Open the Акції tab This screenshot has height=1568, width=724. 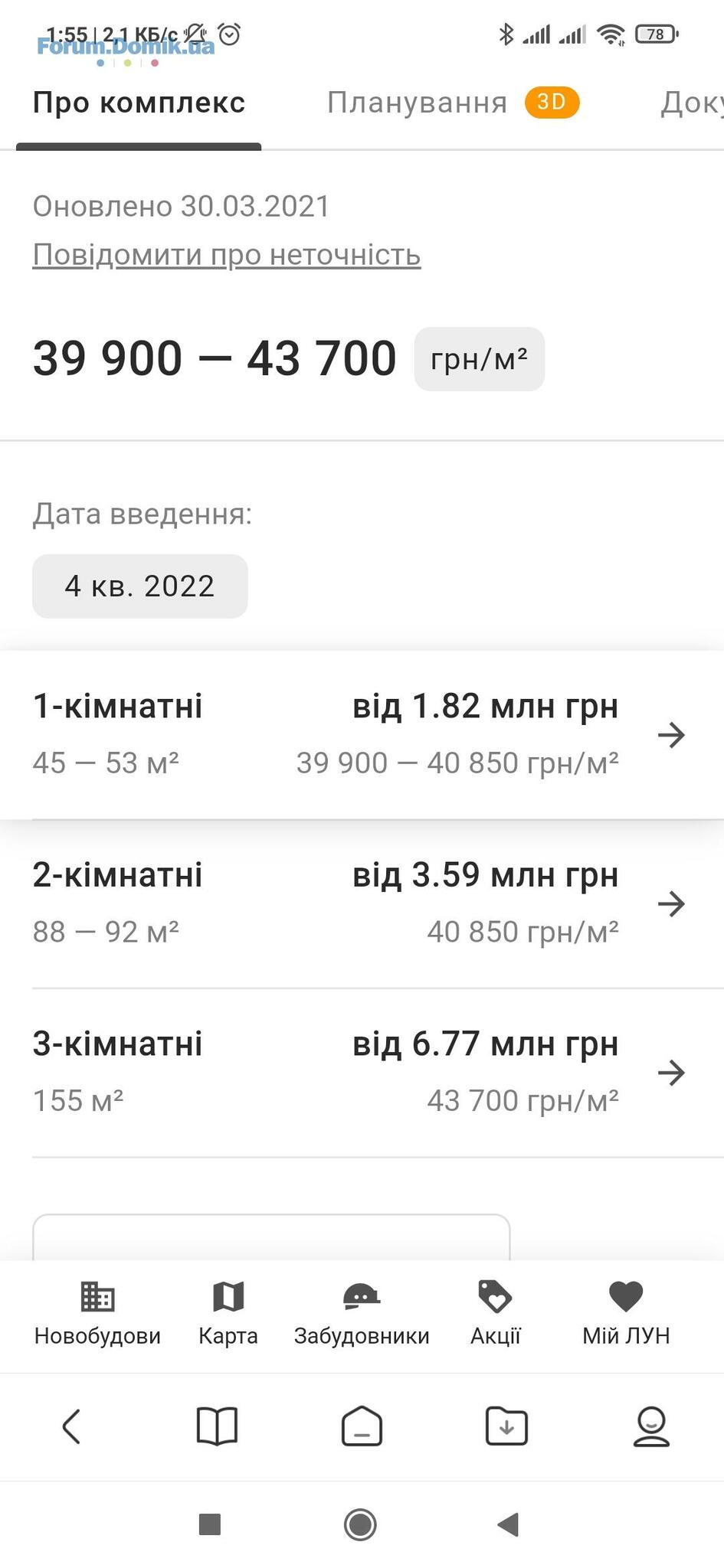coord(495,1314)
